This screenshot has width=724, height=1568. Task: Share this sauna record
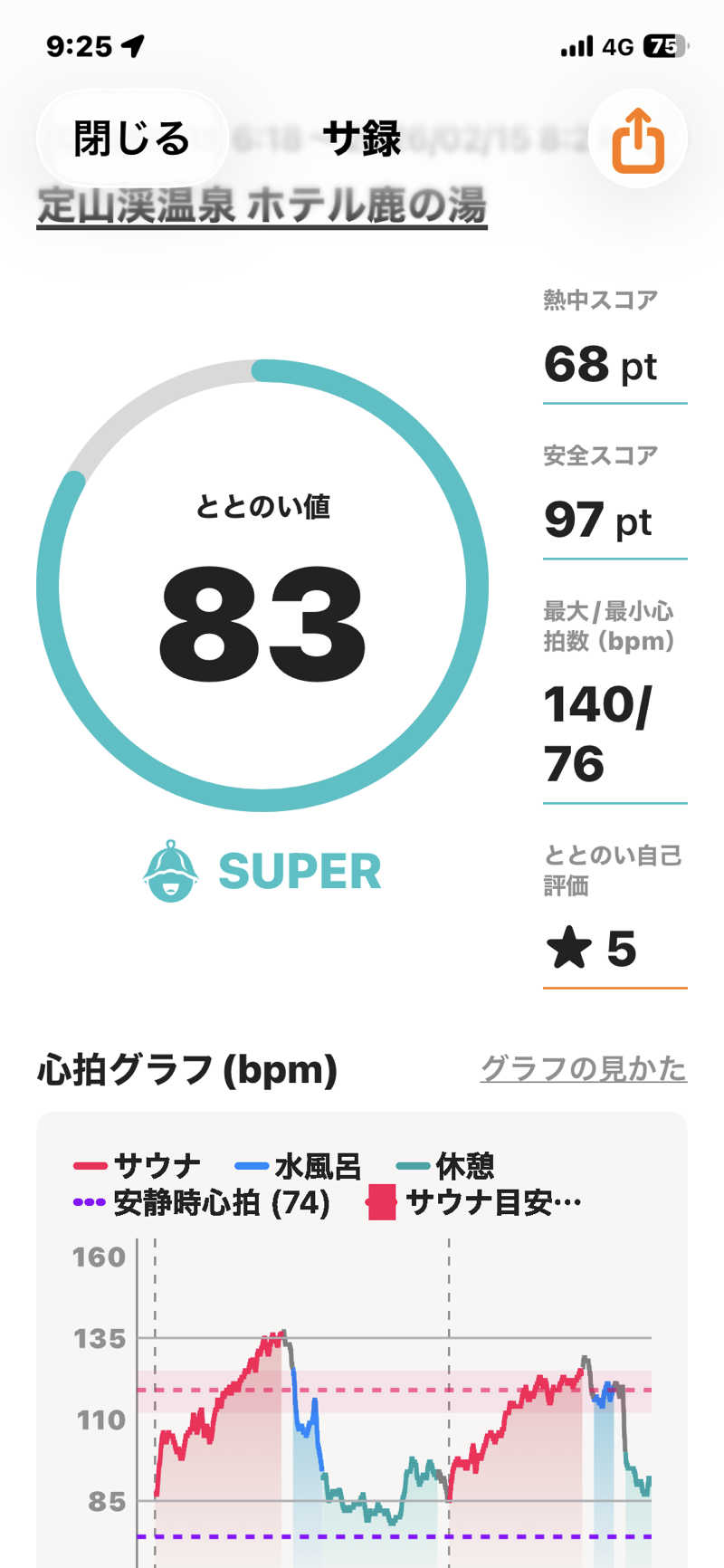pyautogui.click(x=638, y=139)
